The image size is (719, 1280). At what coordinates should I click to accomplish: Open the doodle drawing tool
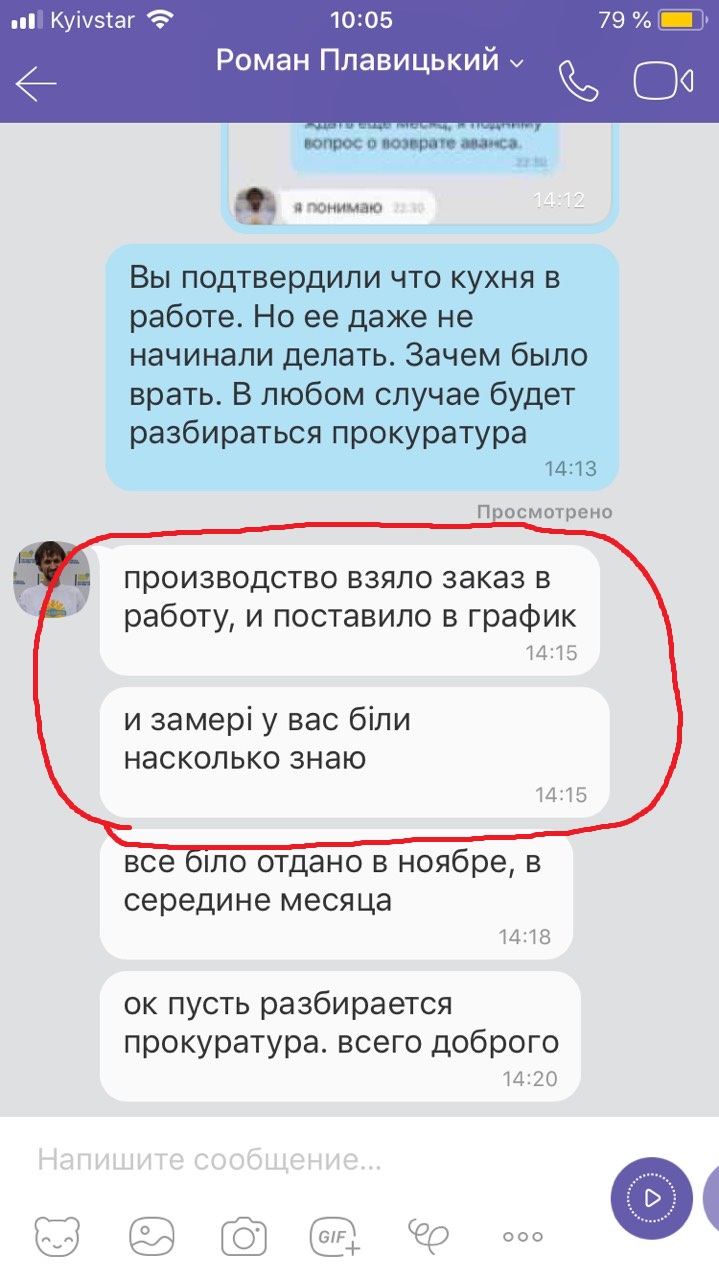[x=429, y=1236]
